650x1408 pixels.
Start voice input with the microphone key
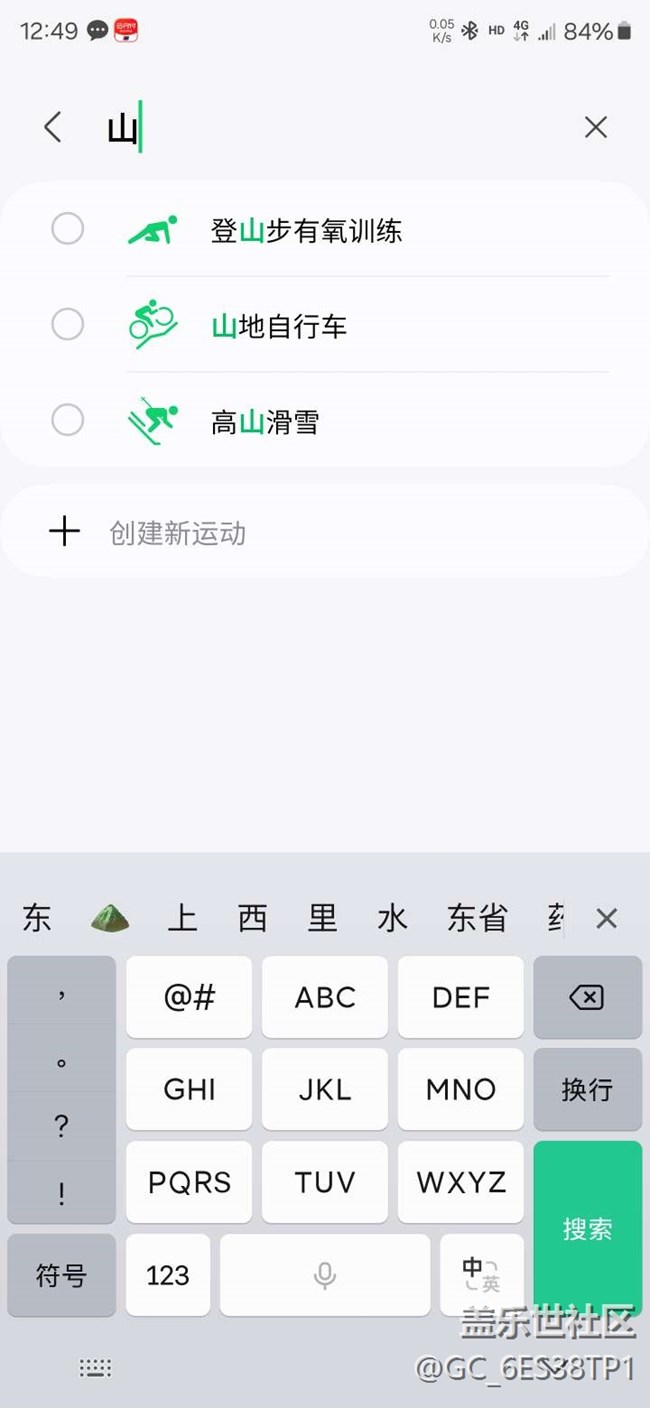coord(324,1275)
